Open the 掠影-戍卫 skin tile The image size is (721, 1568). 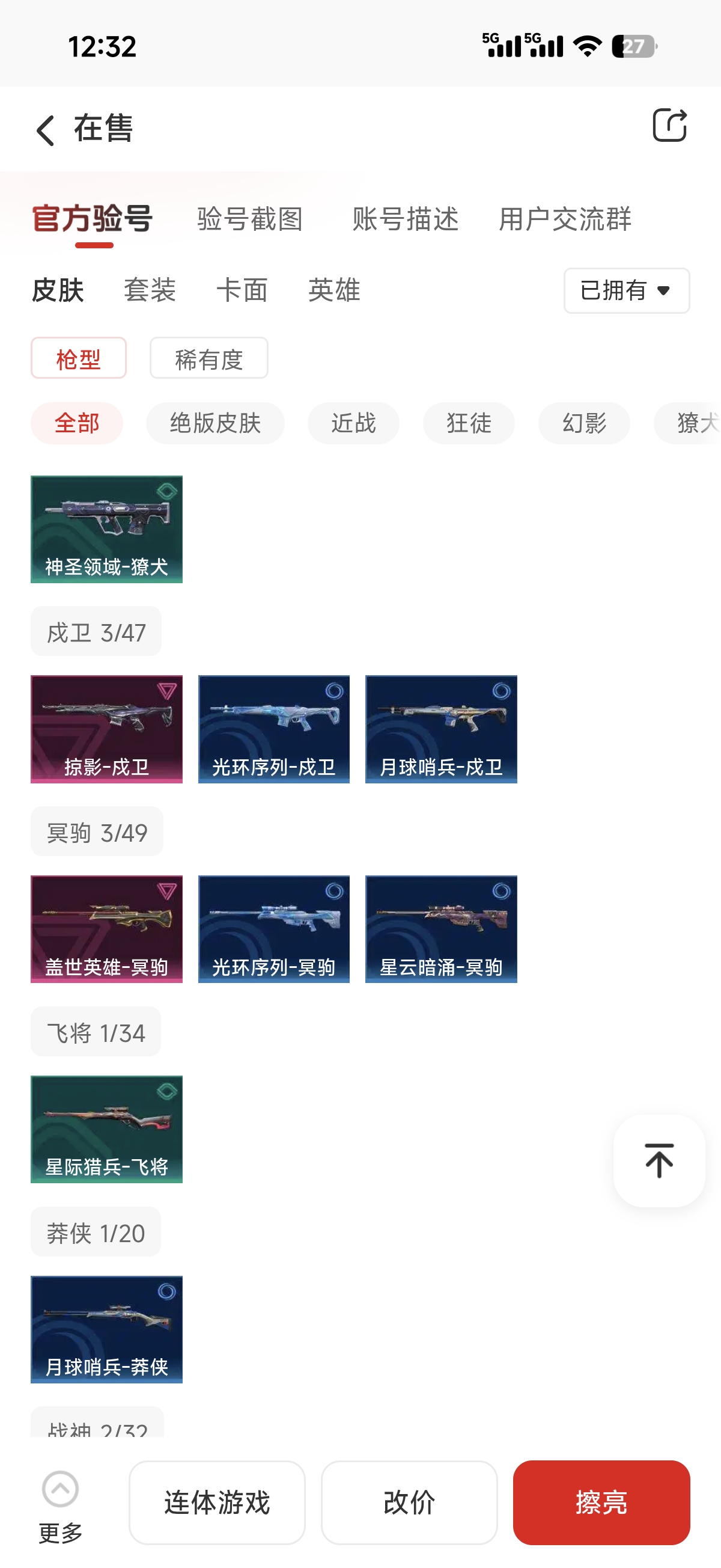point(106,729)
